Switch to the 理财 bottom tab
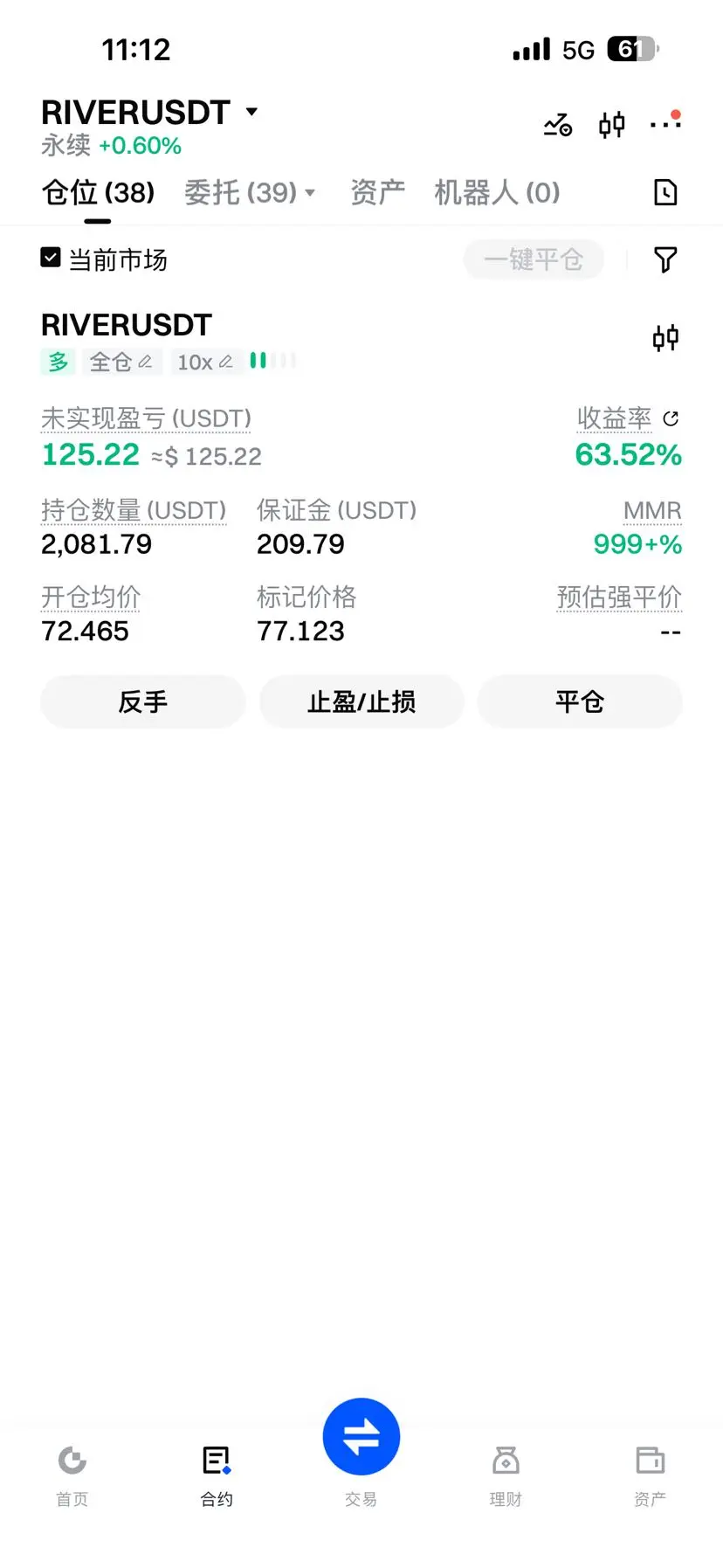 506,1472
